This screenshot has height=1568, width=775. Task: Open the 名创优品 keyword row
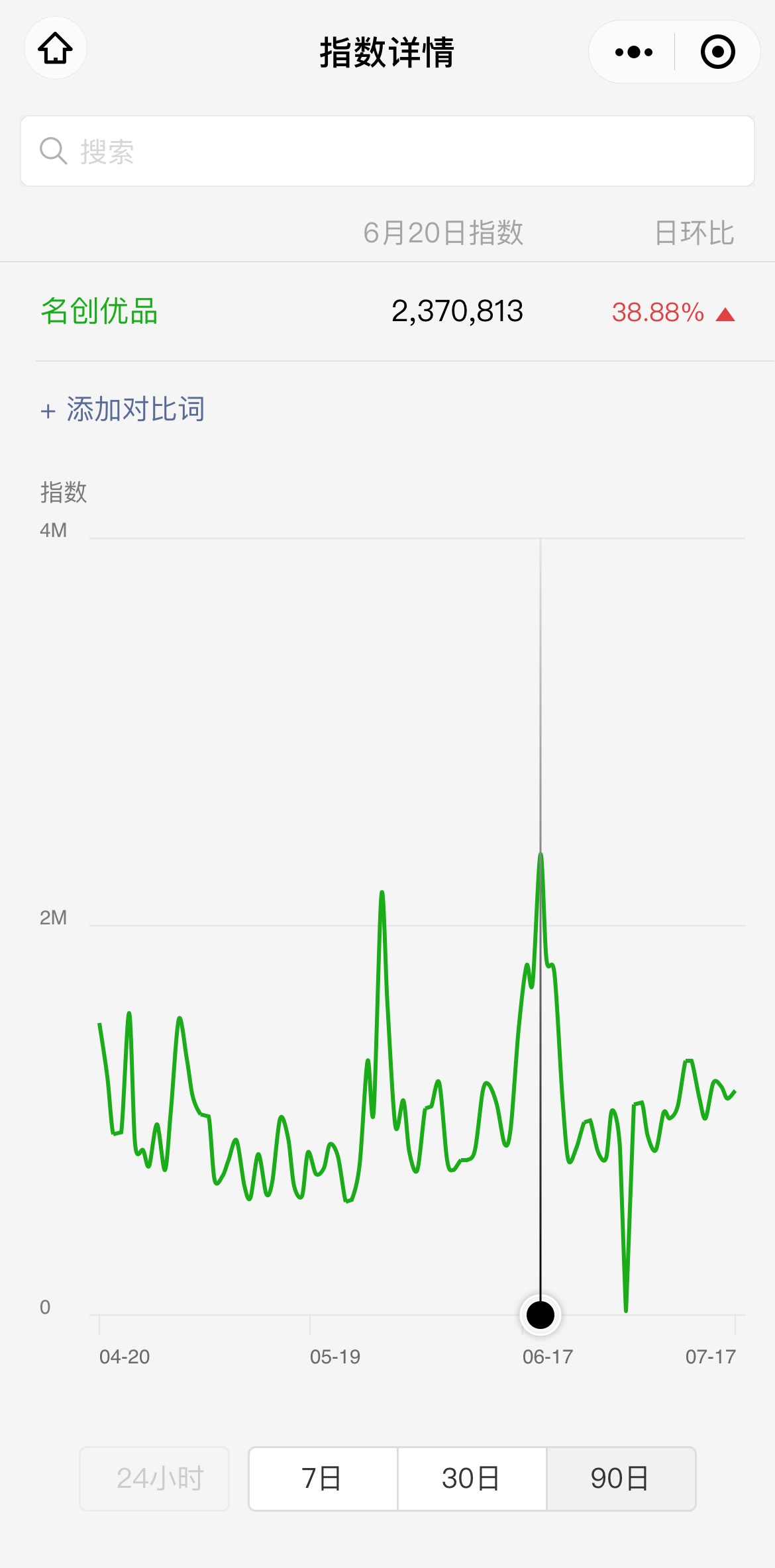(387, 311)
